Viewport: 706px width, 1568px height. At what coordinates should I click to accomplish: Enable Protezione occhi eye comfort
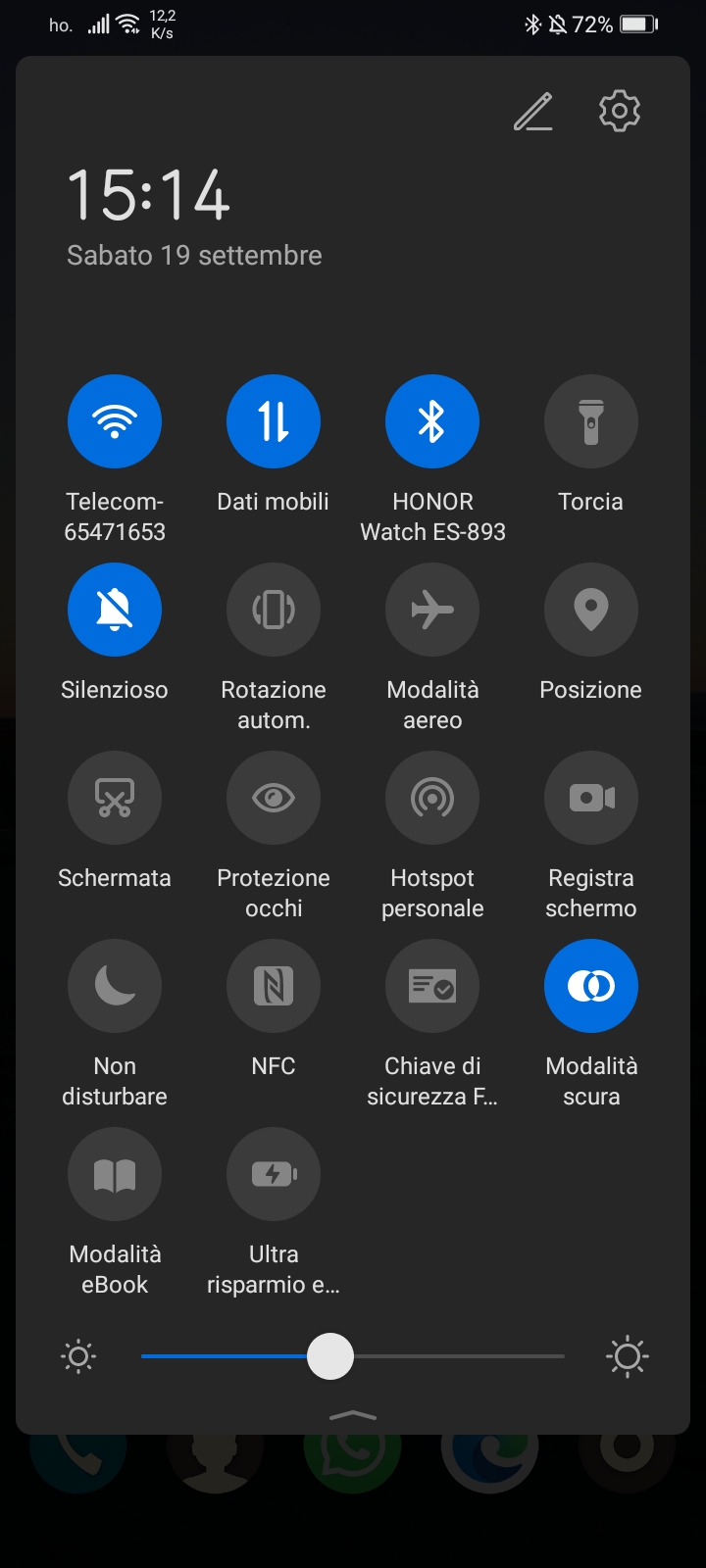click(274, 798)
